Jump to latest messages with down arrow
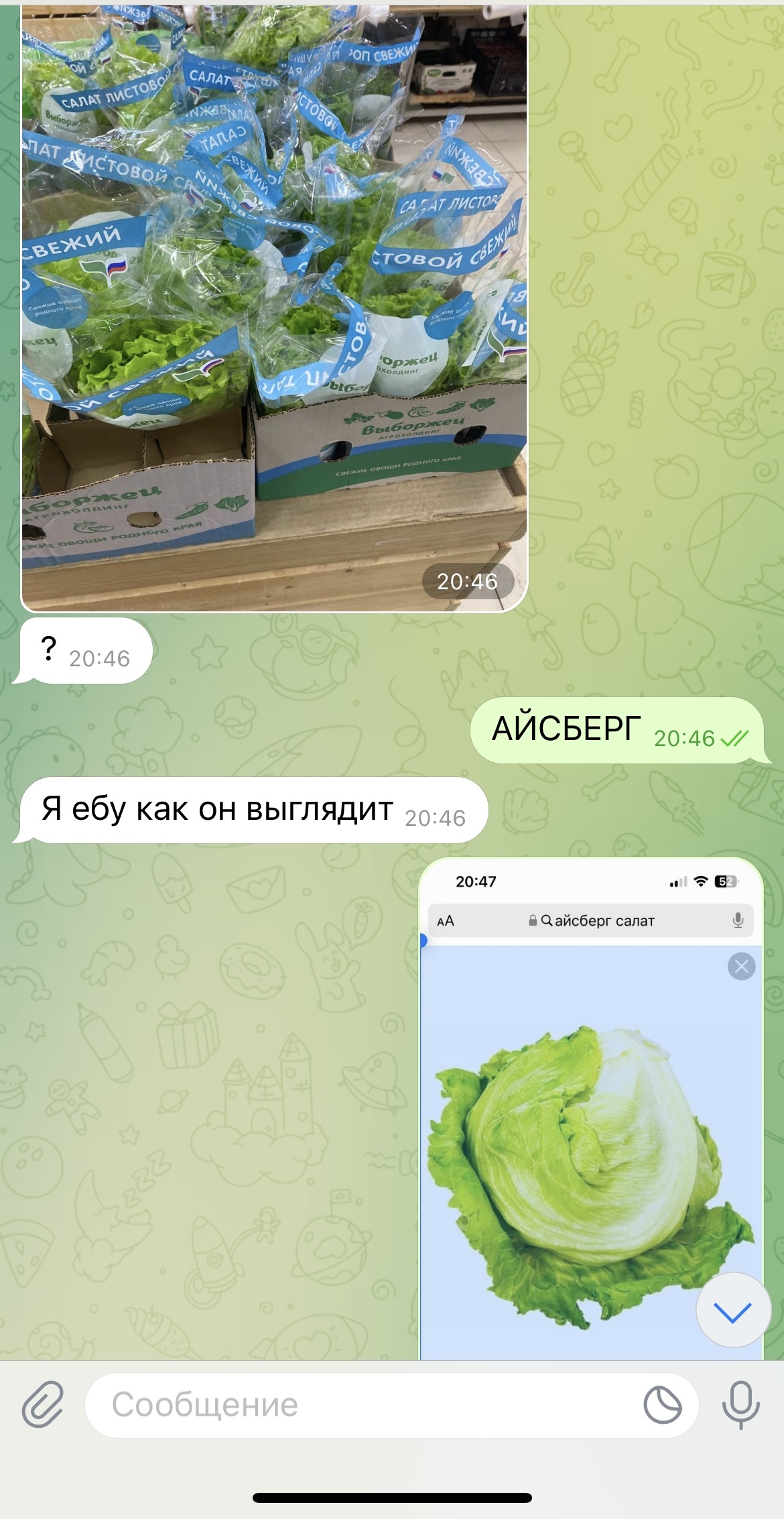Viewport: 784px width, 1519px height. pos(732,1312)
